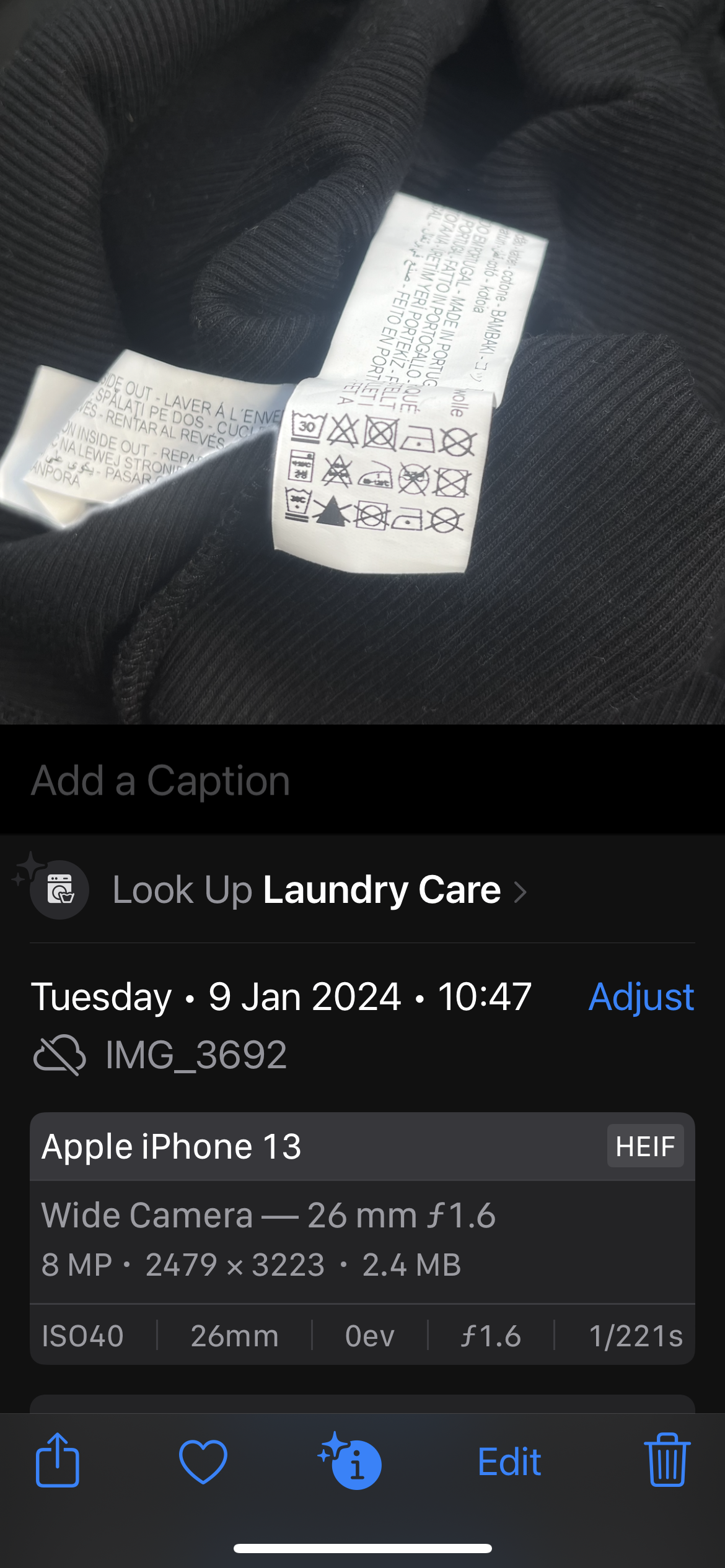Favorite the photo with the heart icon
The image size is (725, 1568).
pos(204,1462)
